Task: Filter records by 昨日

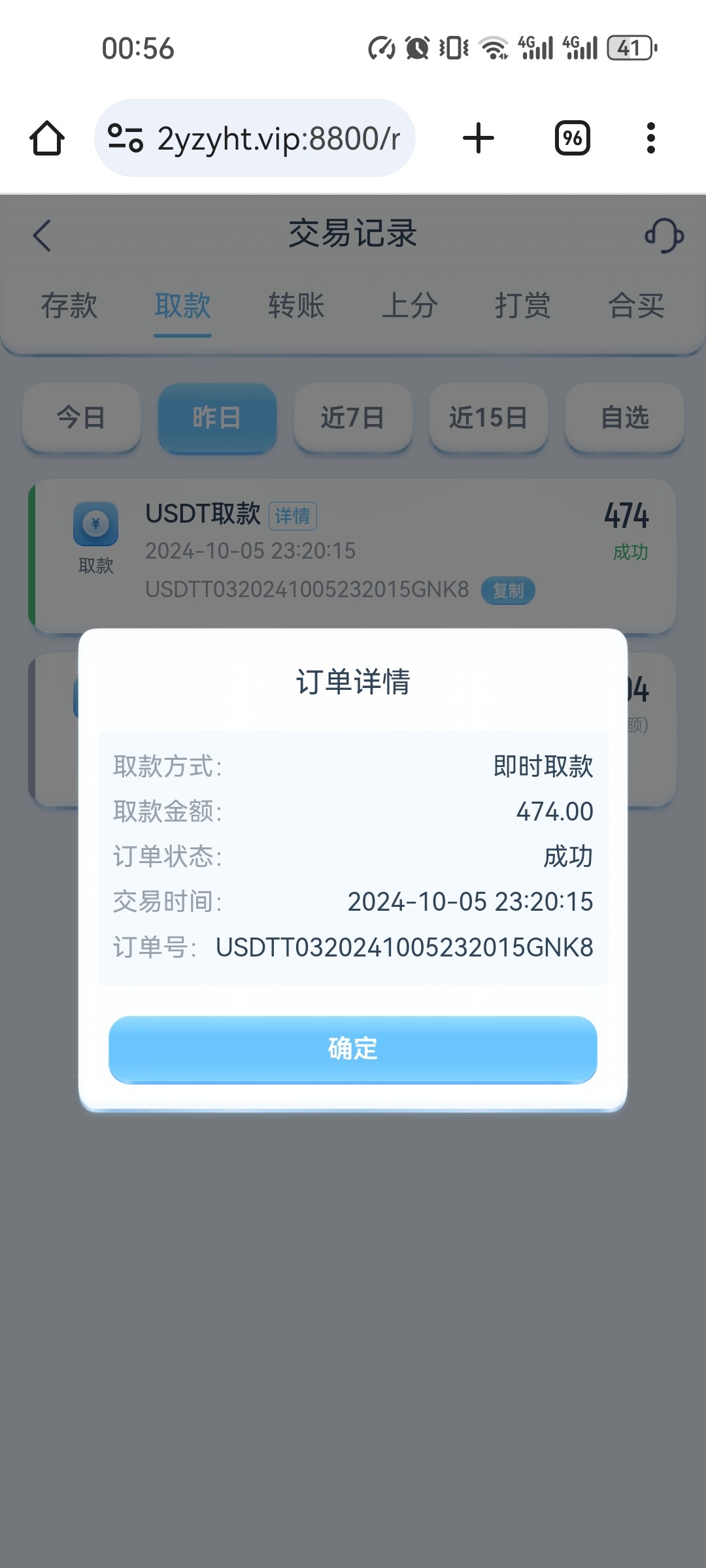Action: (217, 417)
